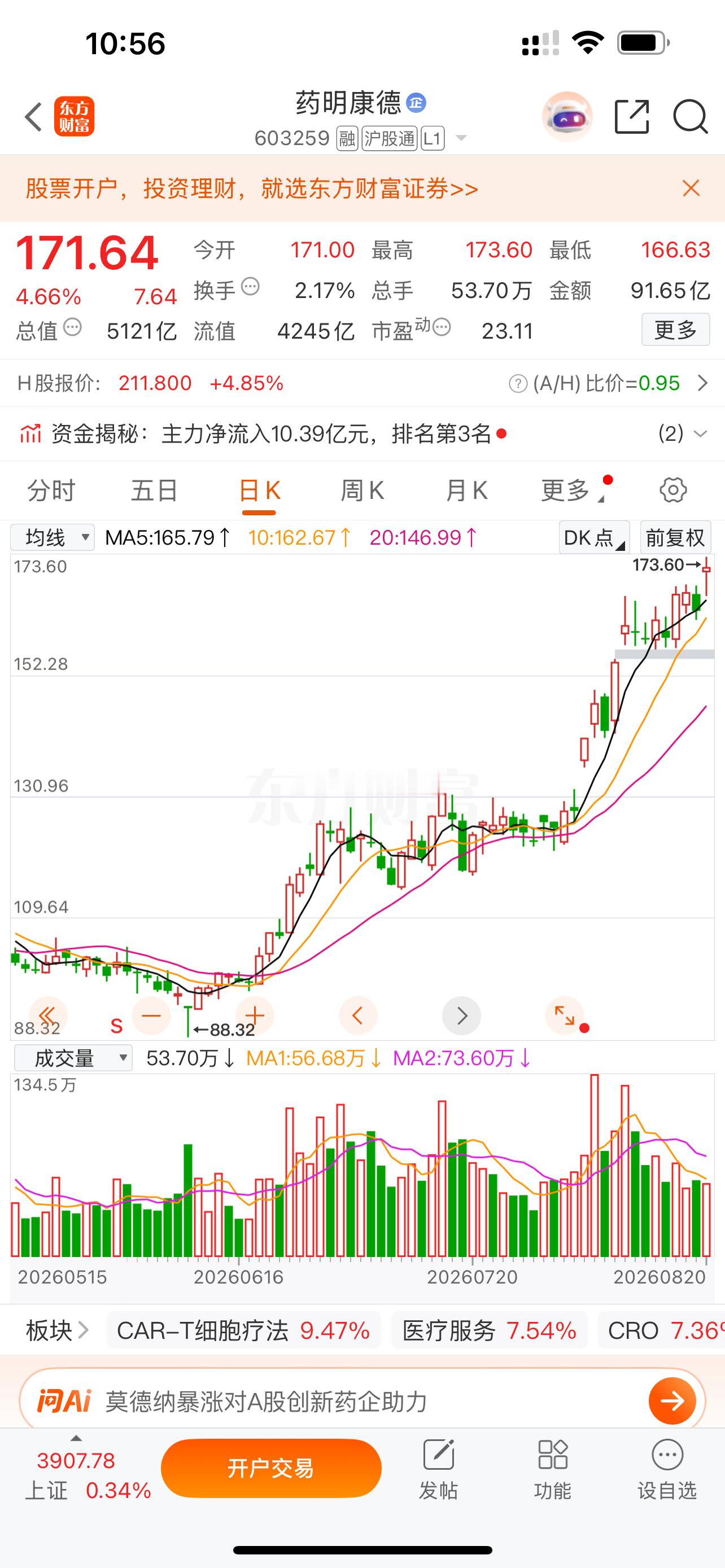Image resolution: width=725 pixels, height=1568 pixels.
Task: Open chart settings gear
Action: [672, 490]
